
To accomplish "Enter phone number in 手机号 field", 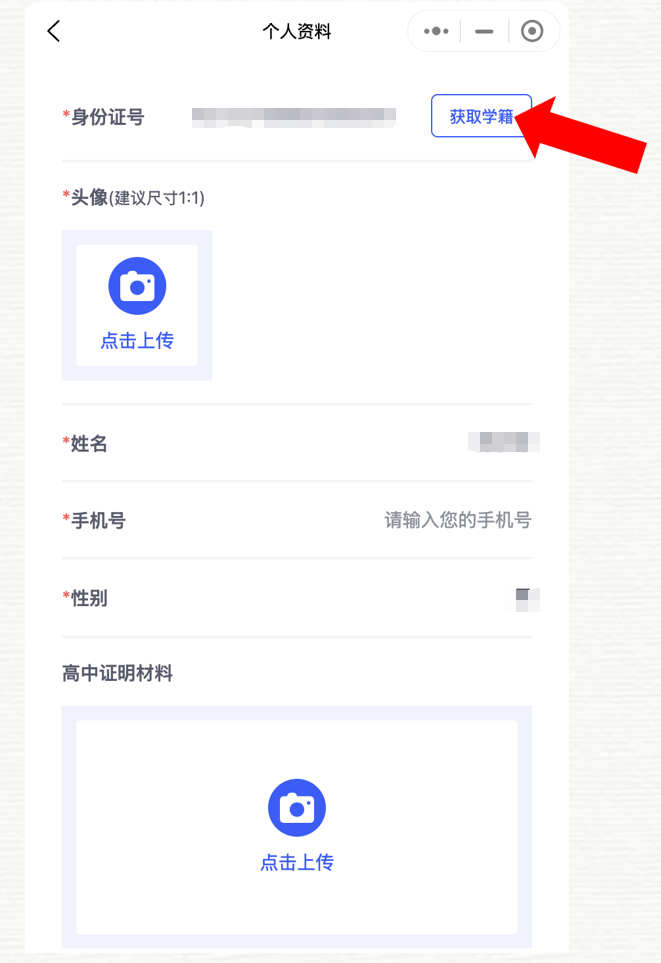I will click(457, 520).
